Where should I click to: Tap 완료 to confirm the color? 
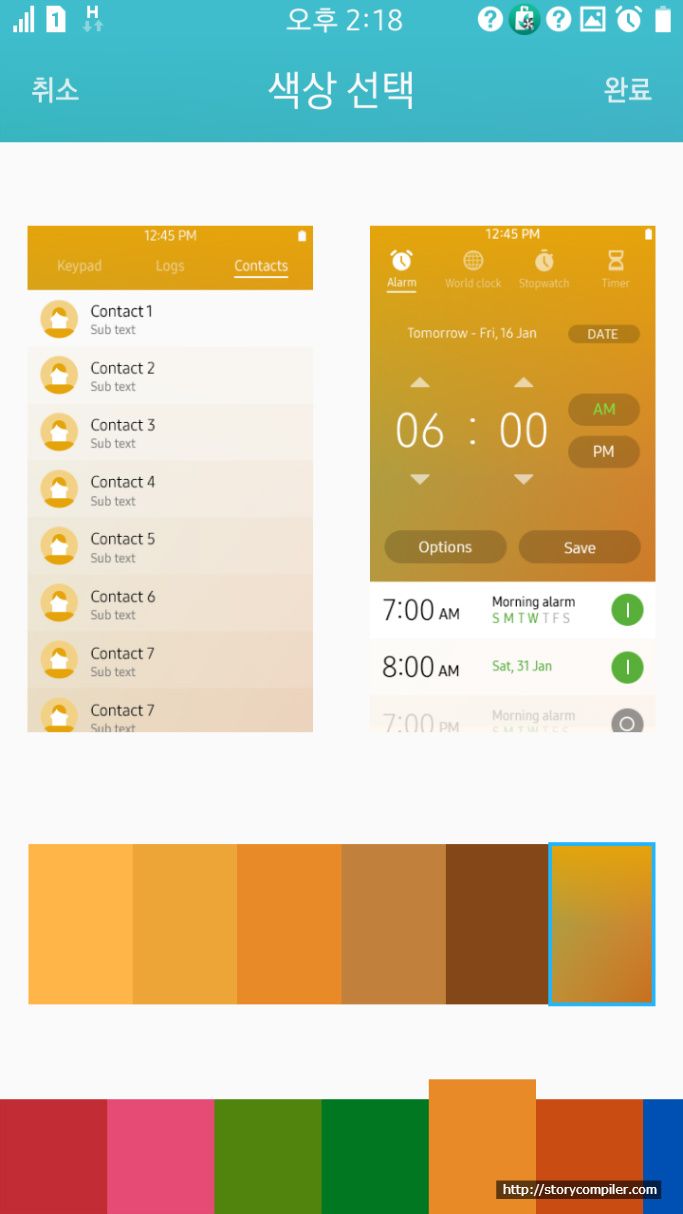click(627, 90)
